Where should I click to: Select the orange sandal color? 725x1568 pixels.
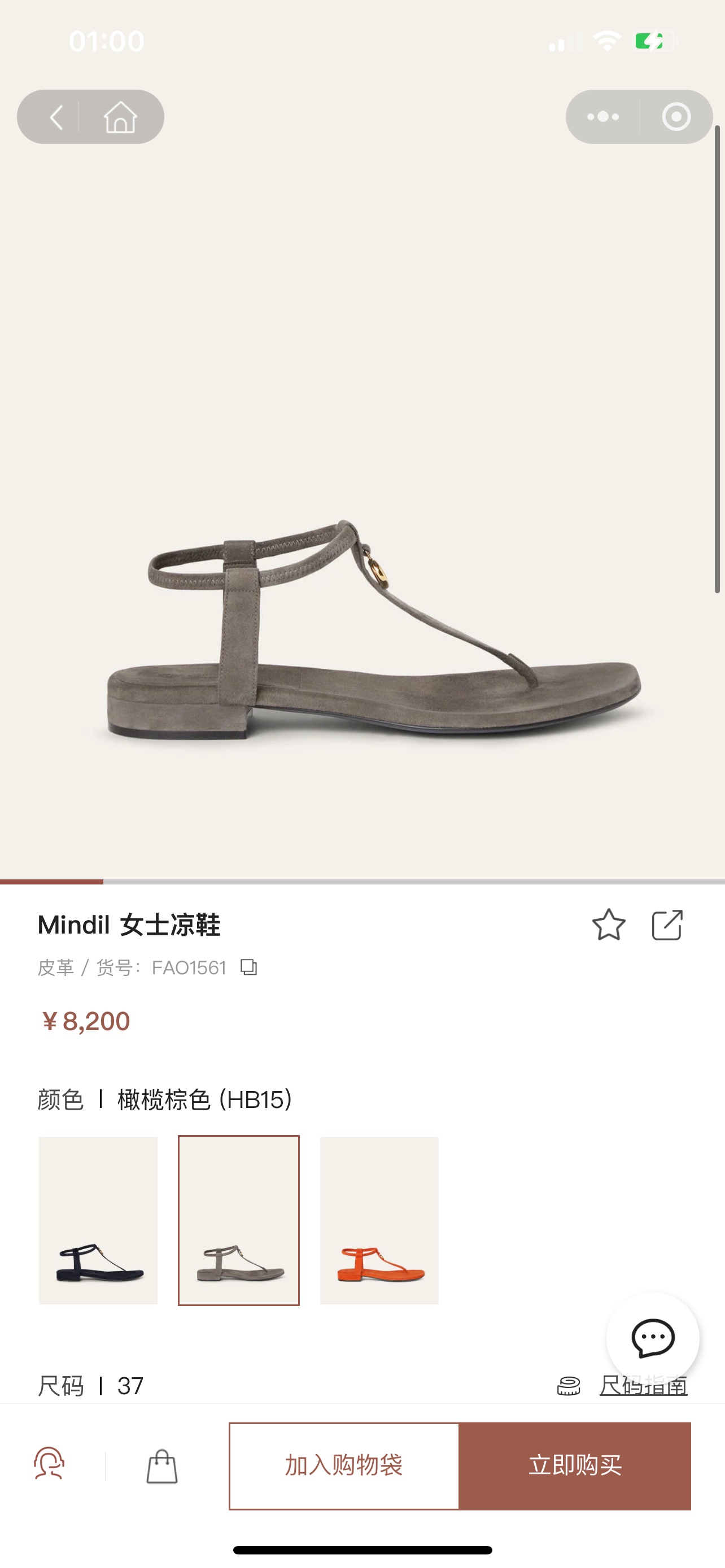coord(379,1220)
